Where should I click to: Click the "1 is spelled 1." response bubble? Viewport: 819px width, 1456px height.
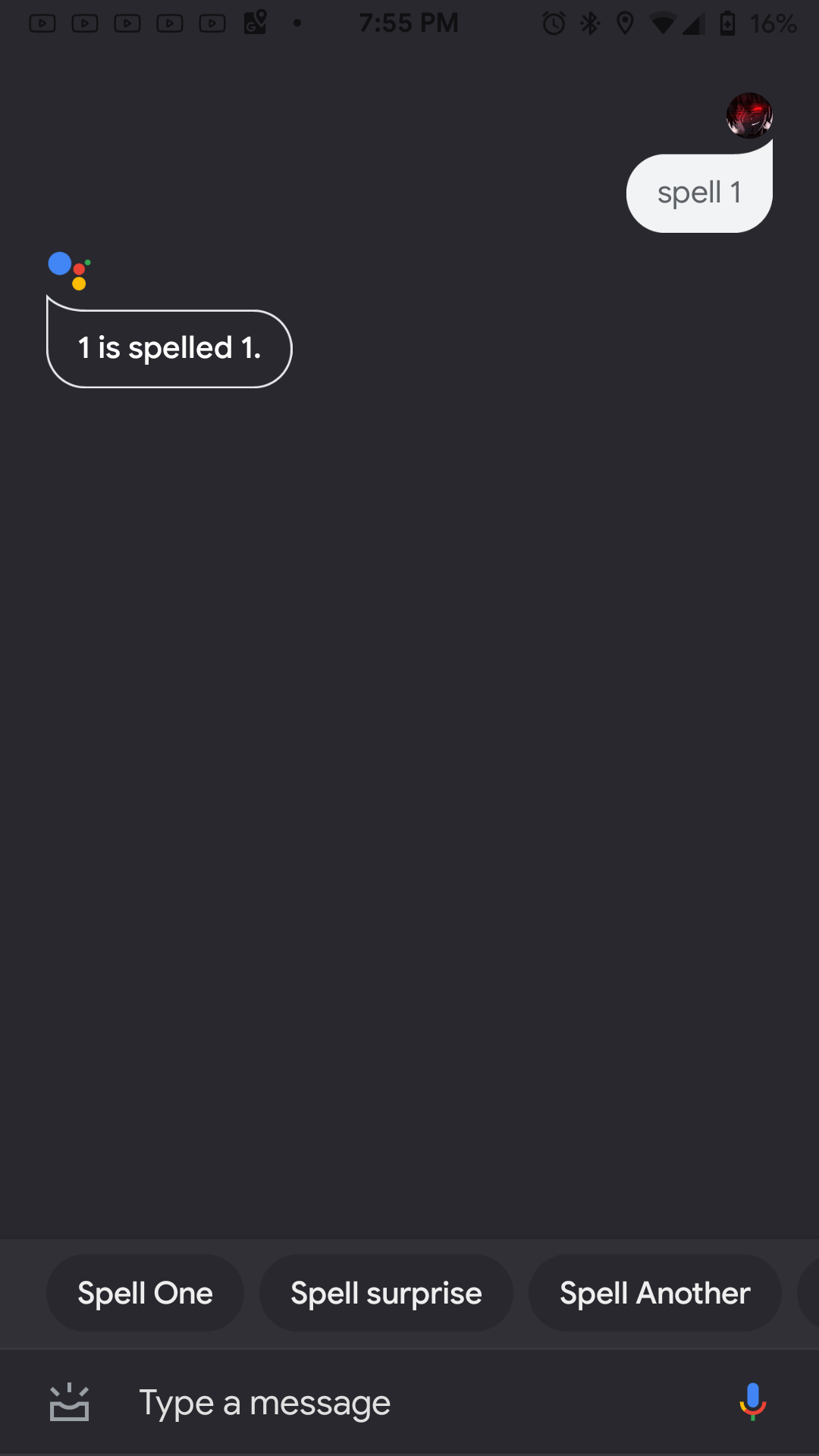tap(168, 347)
